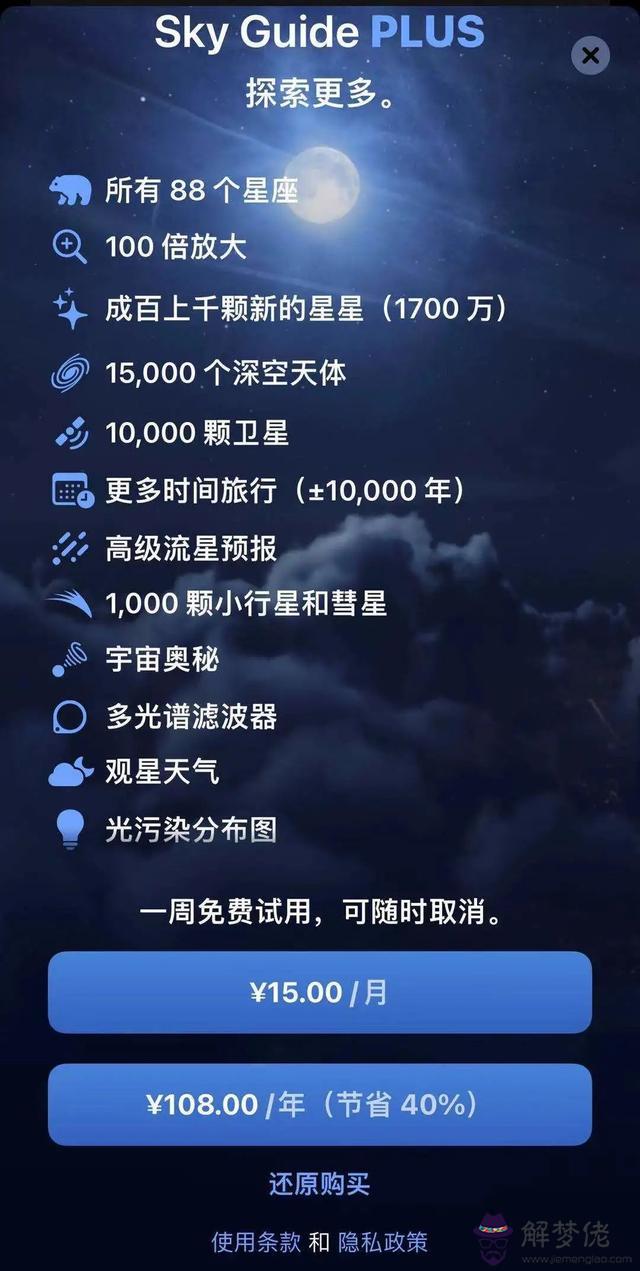
Task: Tap 还原购买 to restore purchases
Action: 320,1185
